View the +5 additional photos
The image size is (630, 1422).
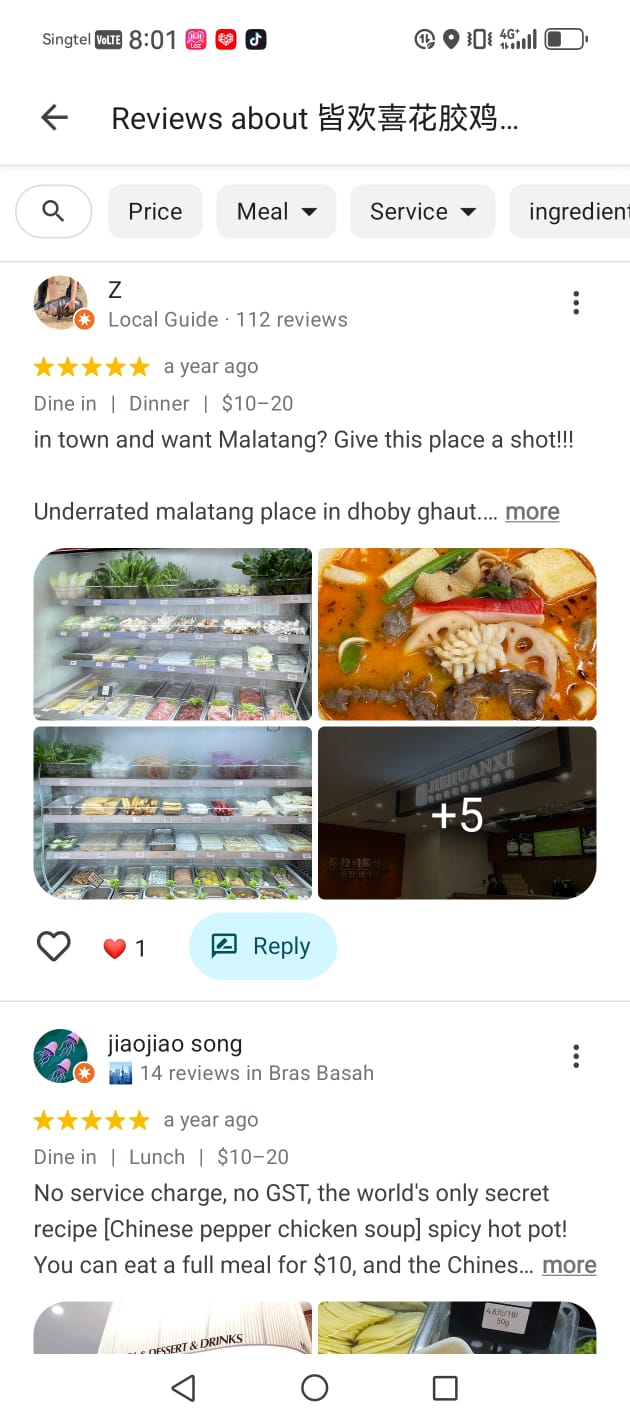click(x=457, y=813)
